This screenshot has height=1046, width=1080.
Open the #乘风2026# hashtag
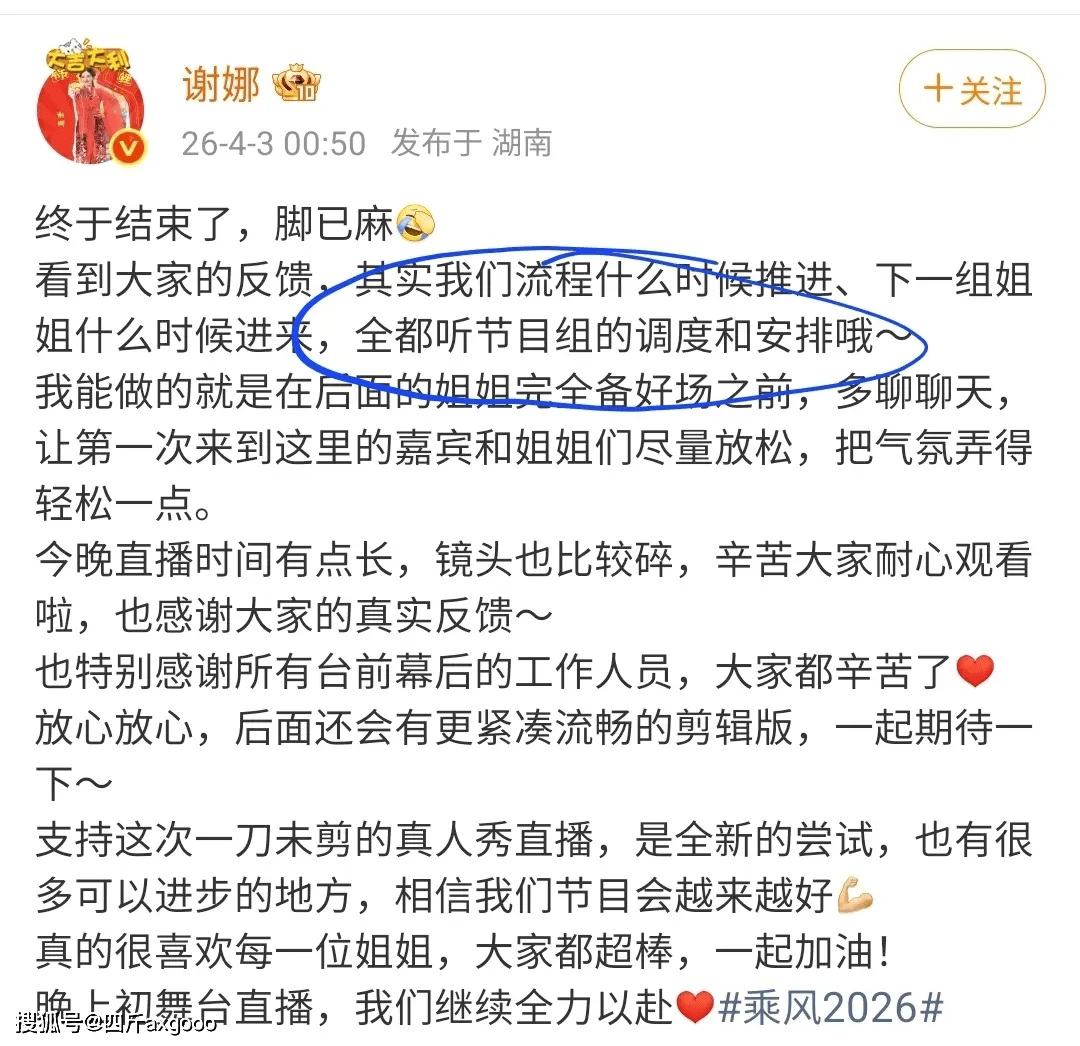pos(829,1007)
